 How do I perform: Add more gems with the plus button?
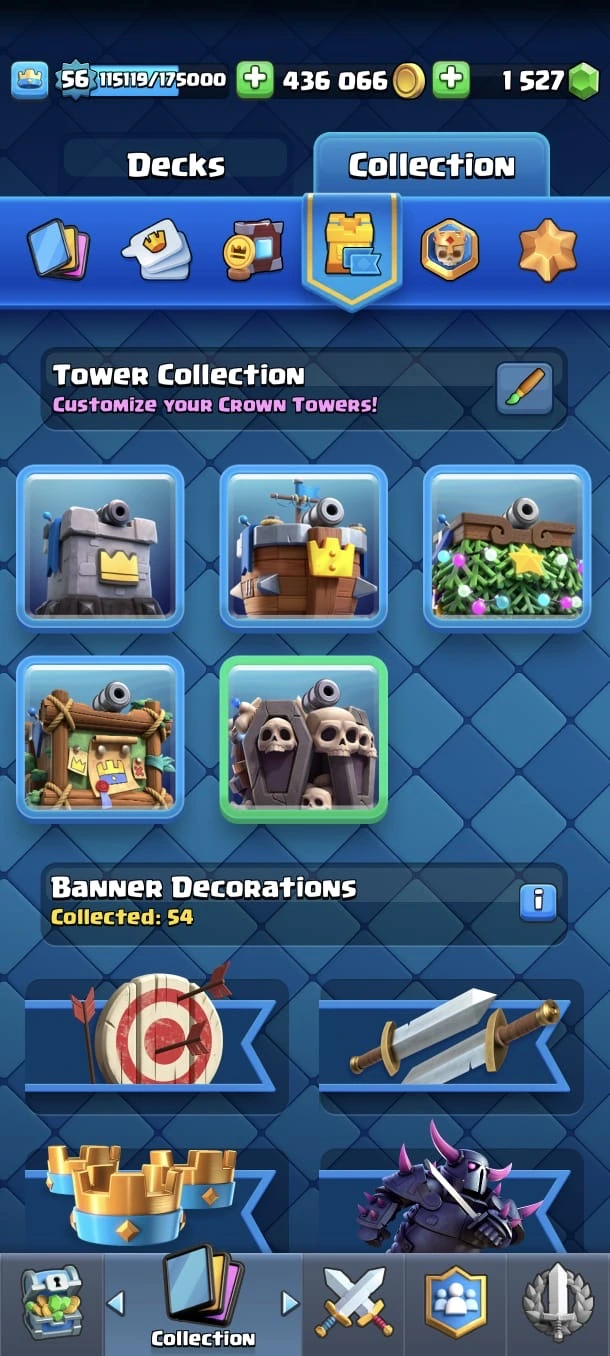click(451, 80)
